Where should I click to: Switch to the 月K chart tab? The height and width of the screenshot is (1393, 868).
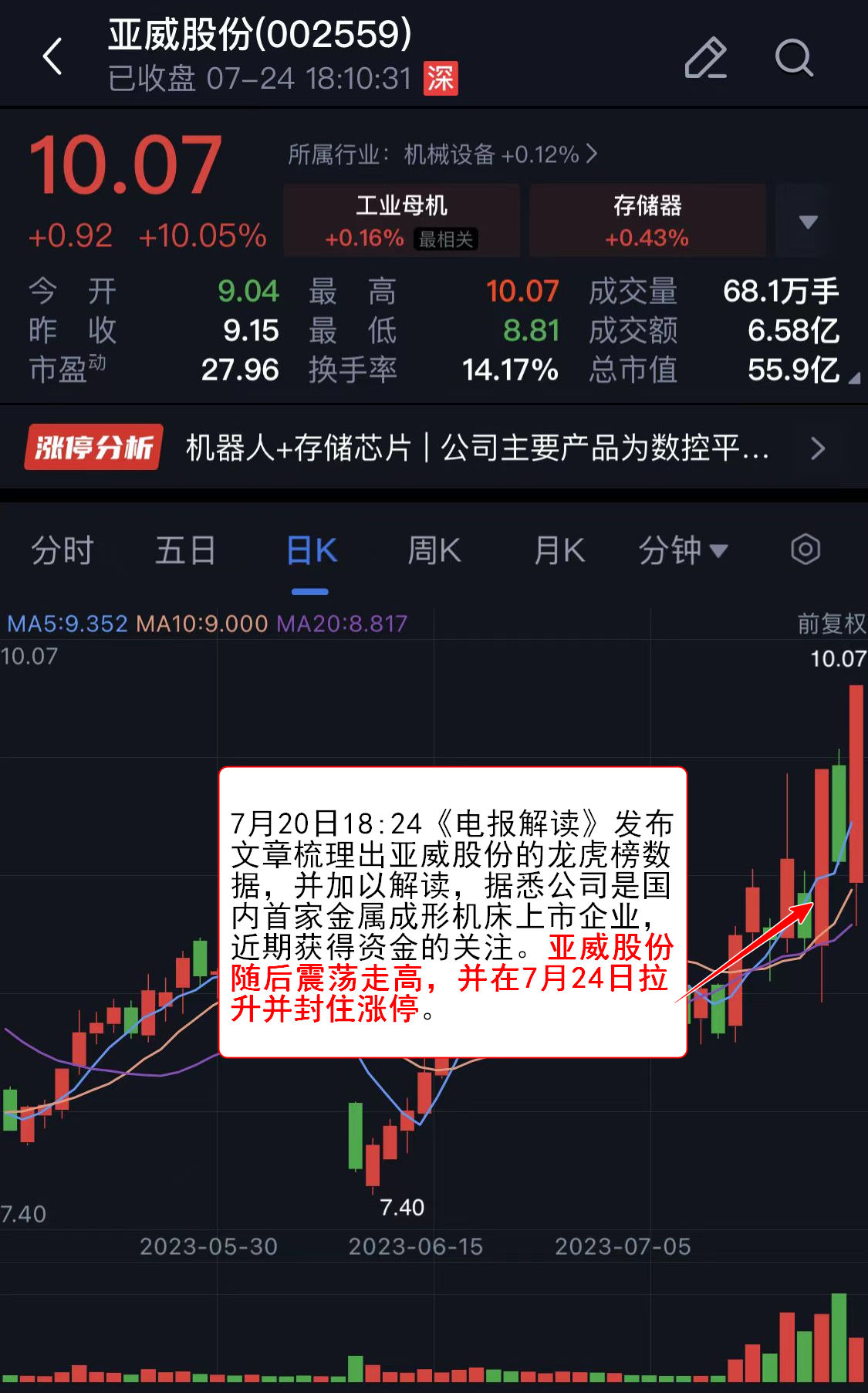pos(559,551)
